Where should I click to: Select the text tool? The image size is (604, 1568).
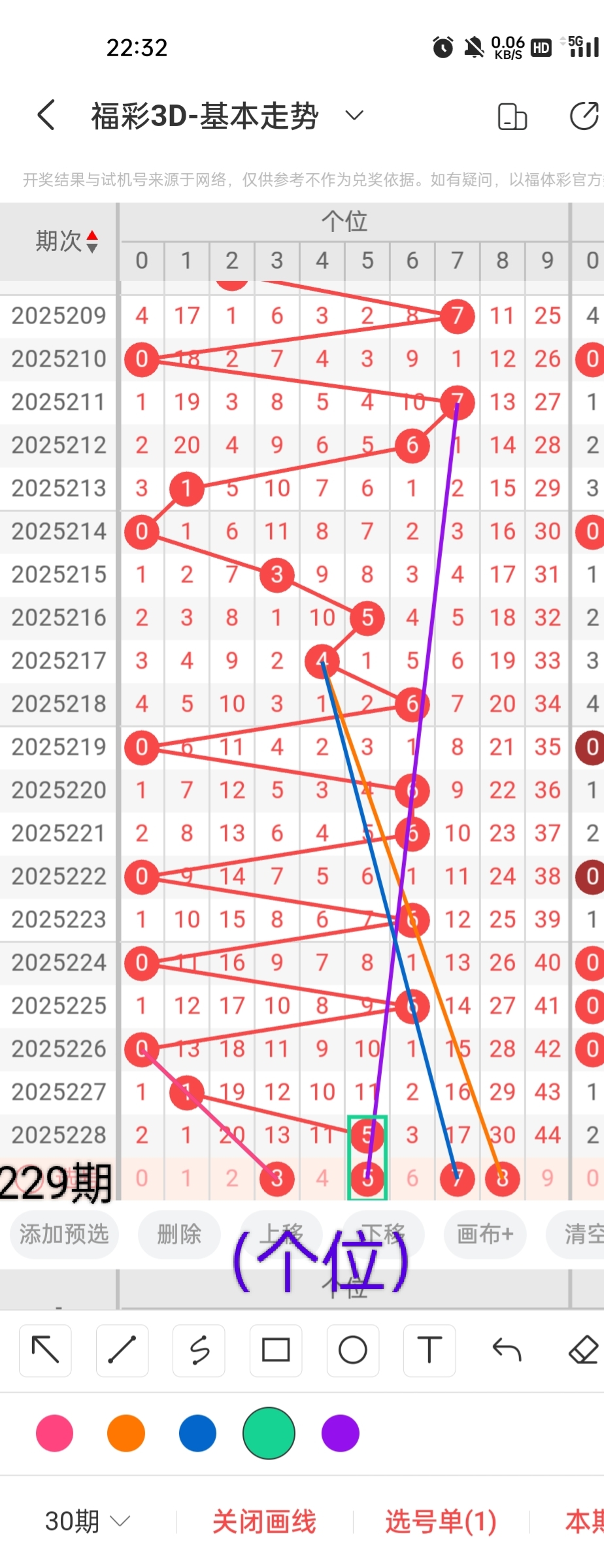click(429, 1350)
